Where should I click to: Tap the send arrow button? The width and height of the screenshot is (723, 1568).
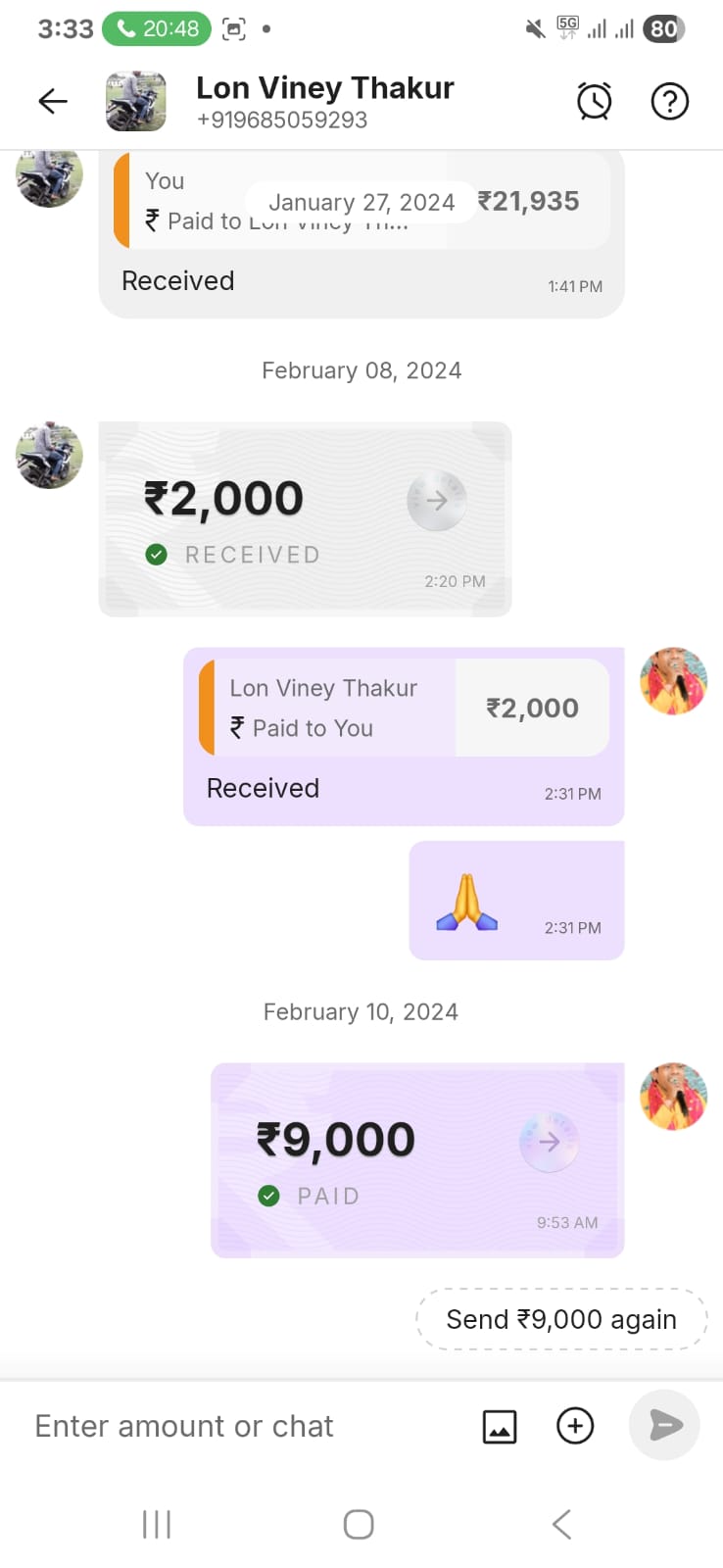pyautogui.click(x=664, y=1425)
